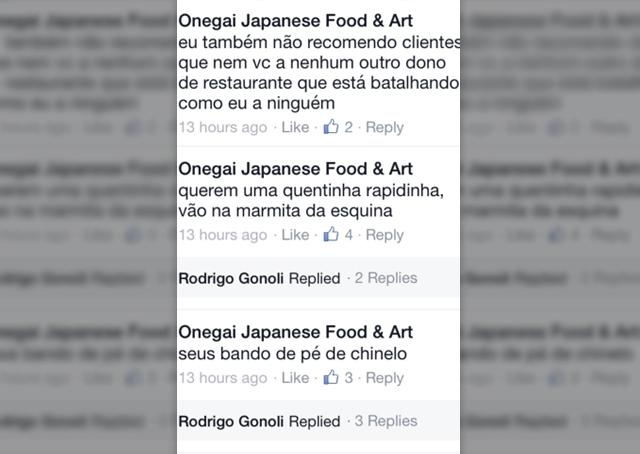This screenshot has width=640, height=454.
Task: Reply to the "eu também não recomendo" comment
Action: tap(385, 127)
